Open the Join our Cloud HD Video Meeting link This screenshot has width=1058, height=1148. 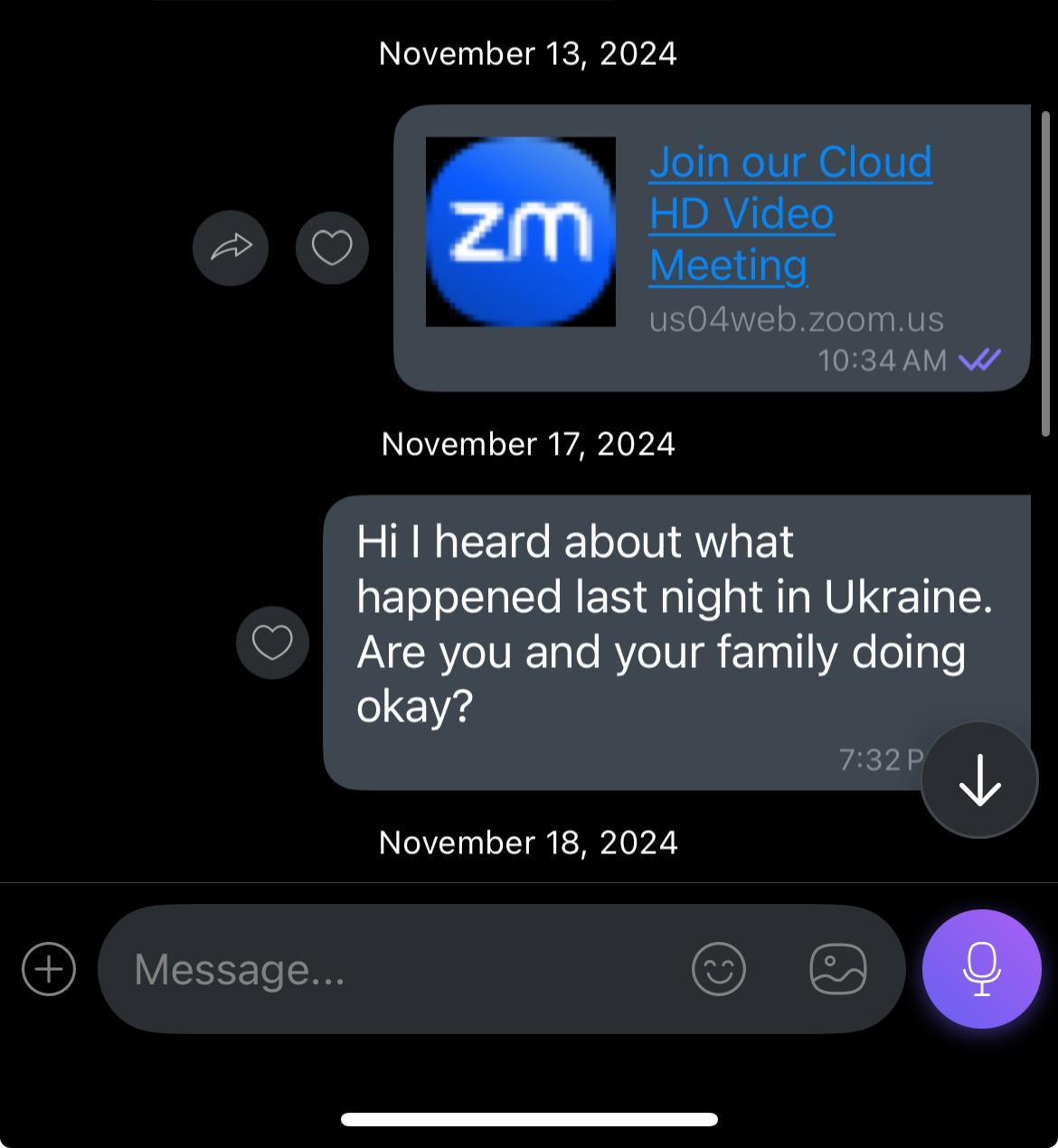click(x=789, y=213)
